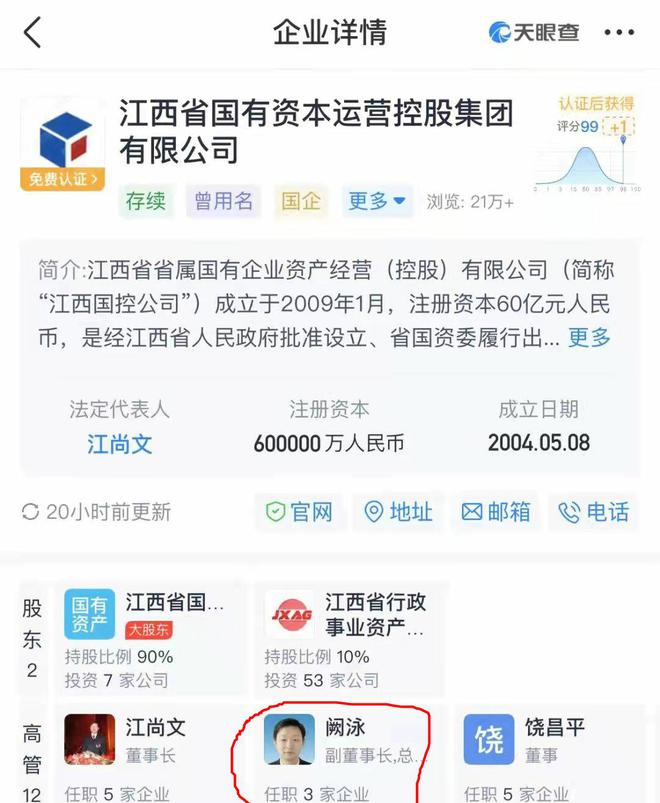The height and width of the screenshot is (803, 660).
Task: Go back using the top-left arrow
Action: [33, 32]
